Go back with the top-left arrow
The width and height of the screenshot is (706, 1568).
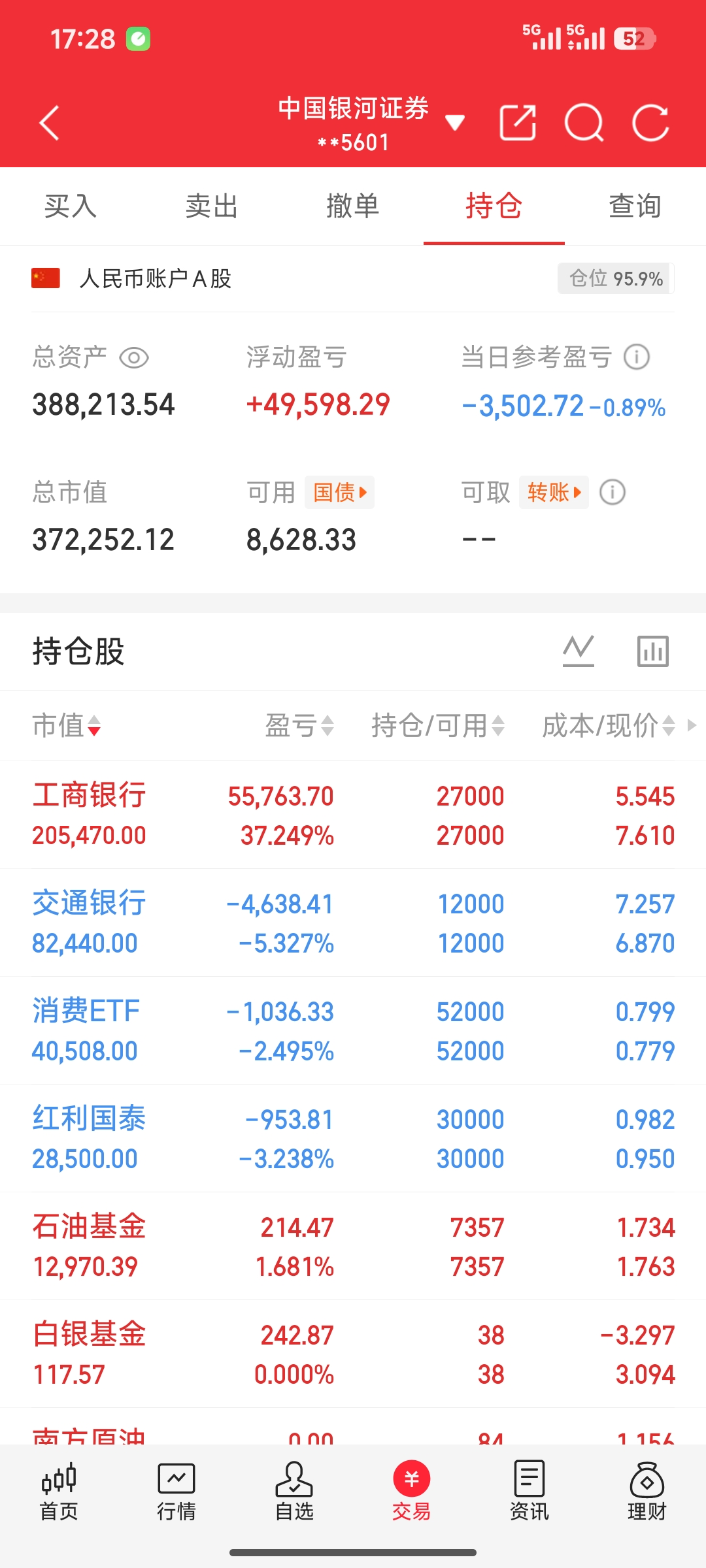50,123
